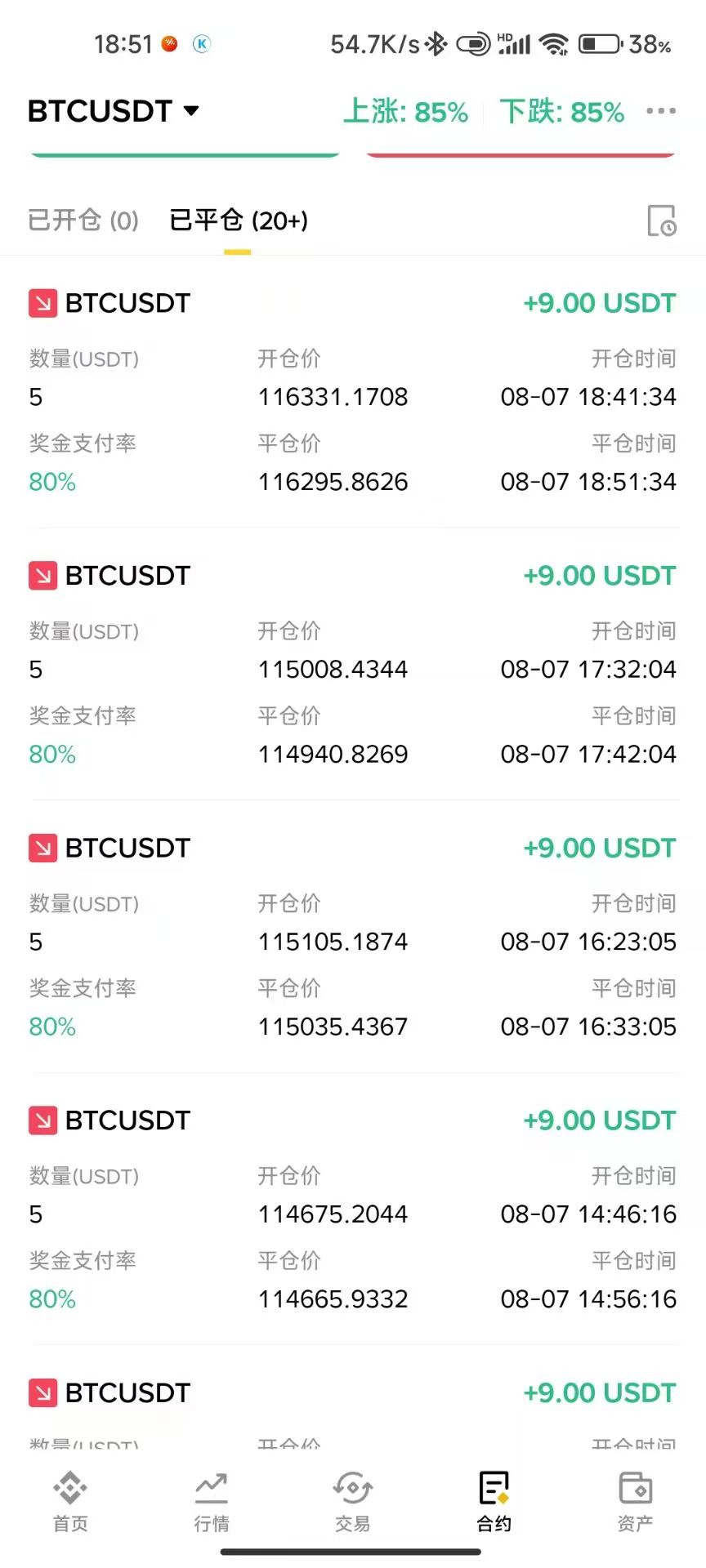Viewport: 706px width, 1568px height.
Task: Open the order history icon
Action: [661, 220]
